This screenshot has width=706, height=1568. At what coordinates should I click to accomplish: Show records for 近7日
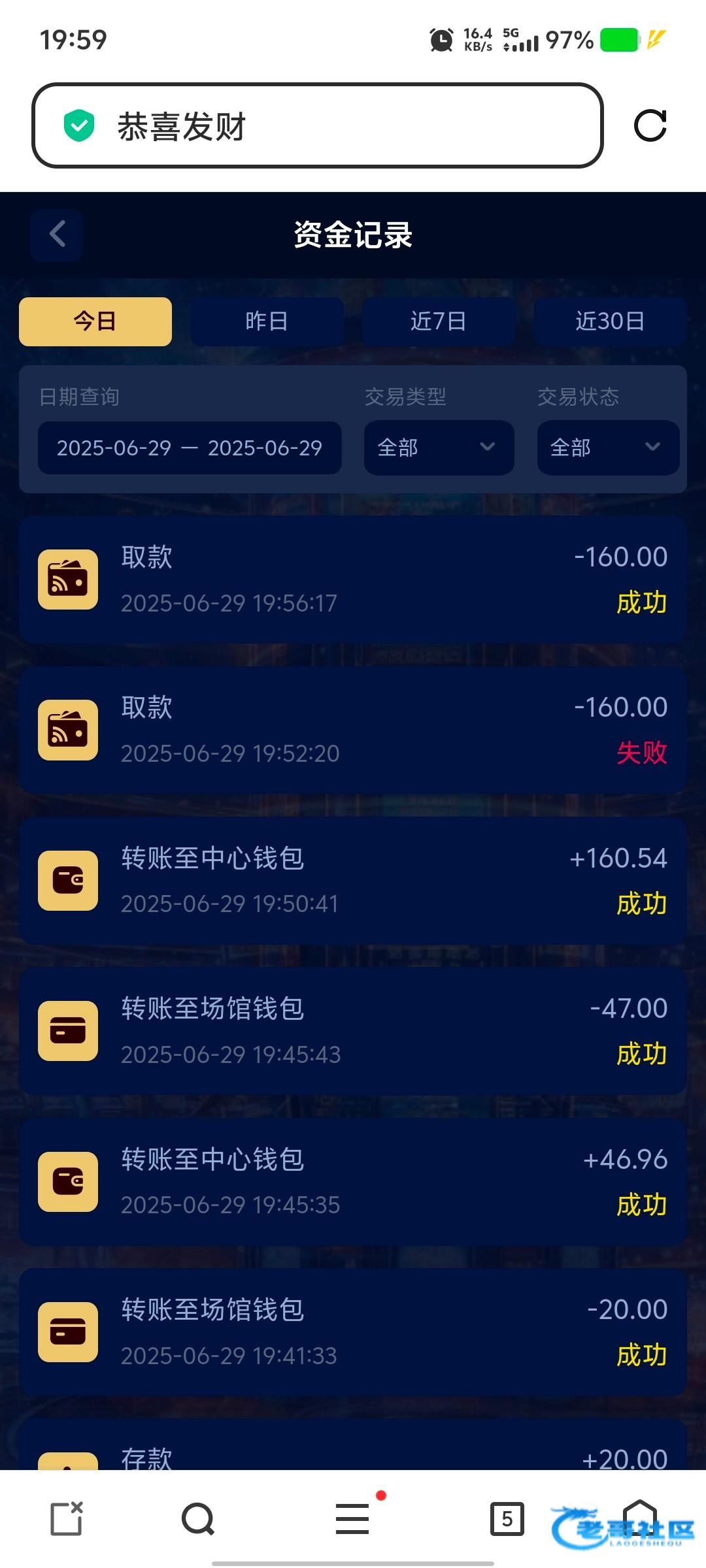(438, 321)
